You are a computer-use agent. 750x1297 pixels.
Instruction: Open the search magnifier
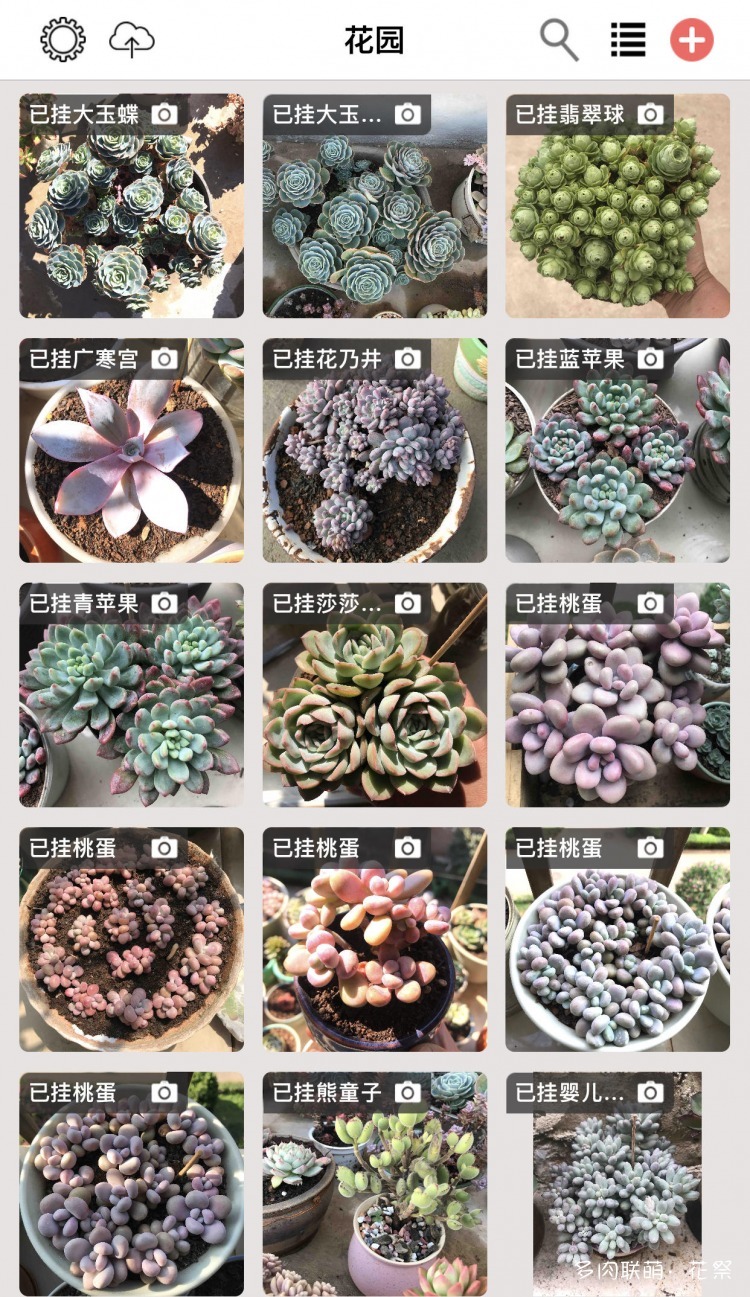click(559, 40)
